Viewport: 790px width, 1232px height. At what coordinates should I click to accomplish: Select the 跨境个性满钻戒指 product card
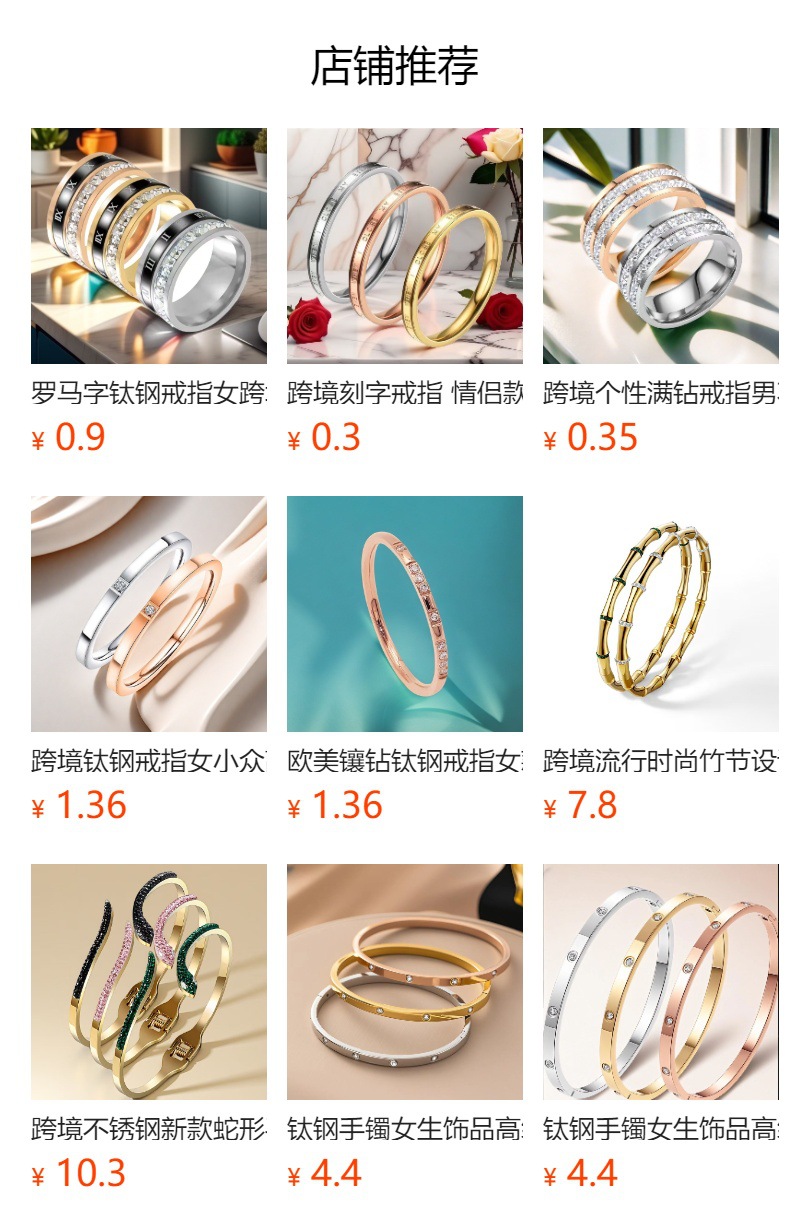click(660, 246)
